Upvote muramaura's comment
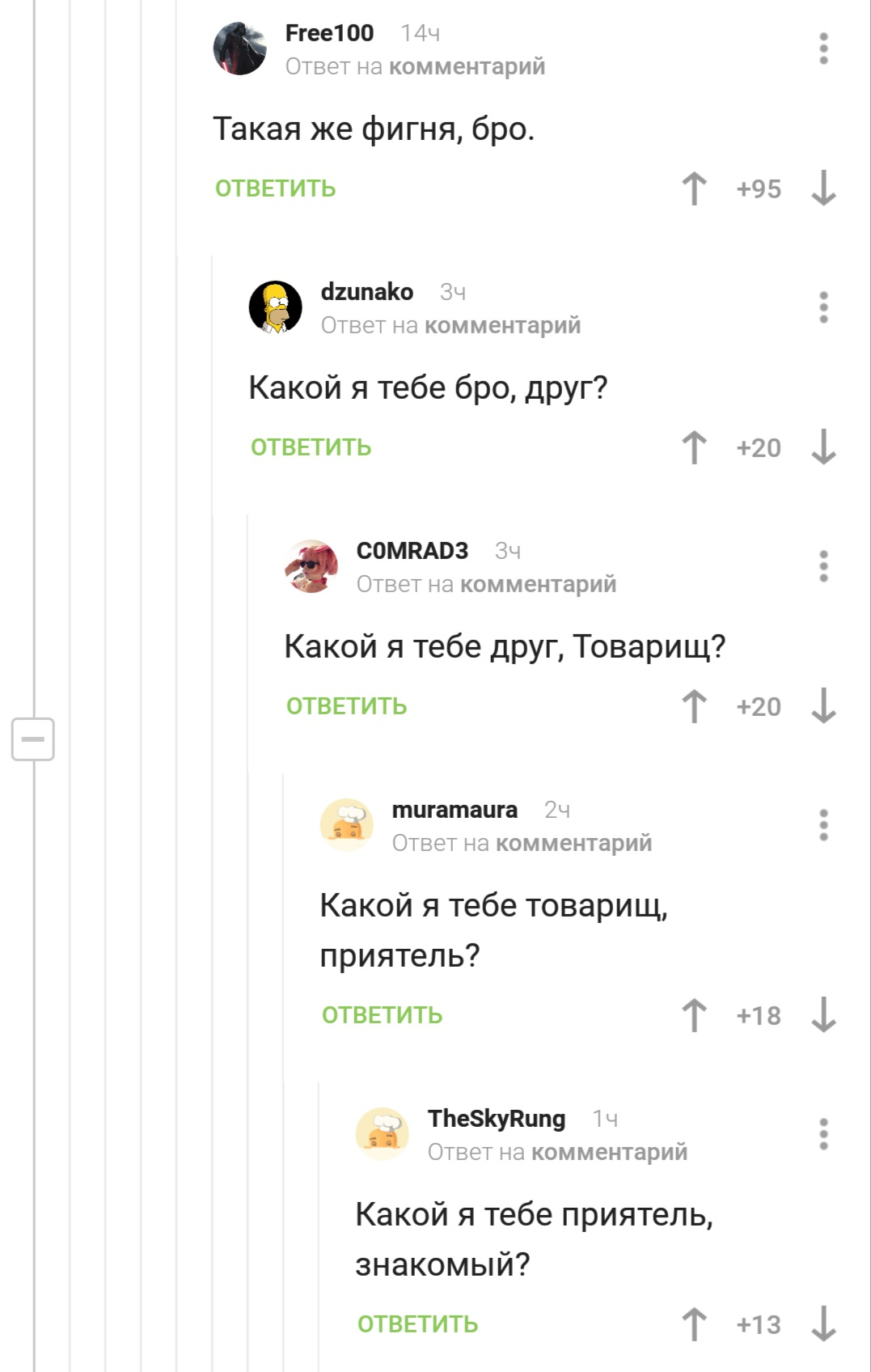 tap(694, 1015)
